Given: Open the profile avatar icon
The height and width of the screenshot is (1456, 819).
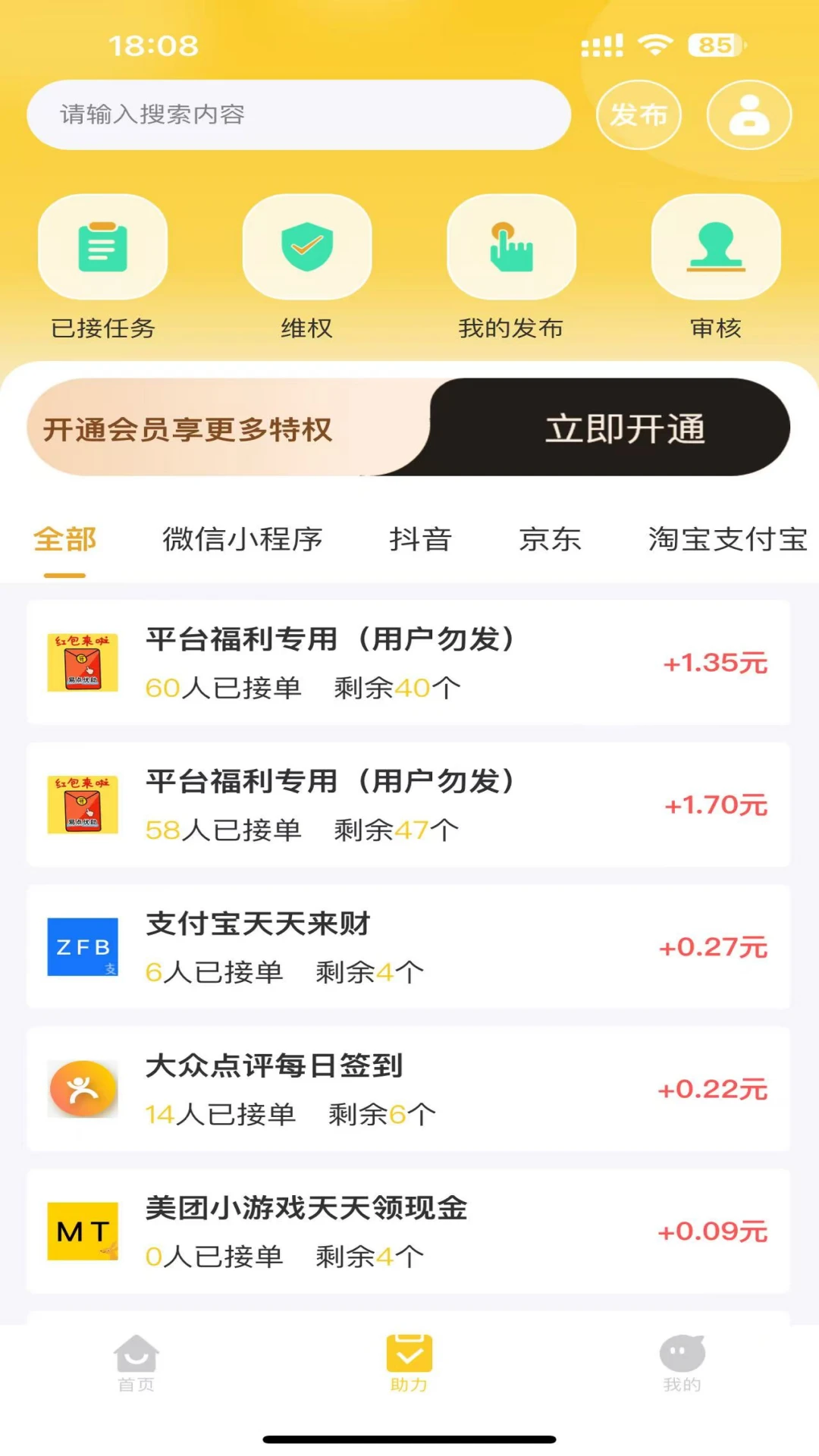Looking at the screenshot, I should pyautogui.click(x=748, y=115).
